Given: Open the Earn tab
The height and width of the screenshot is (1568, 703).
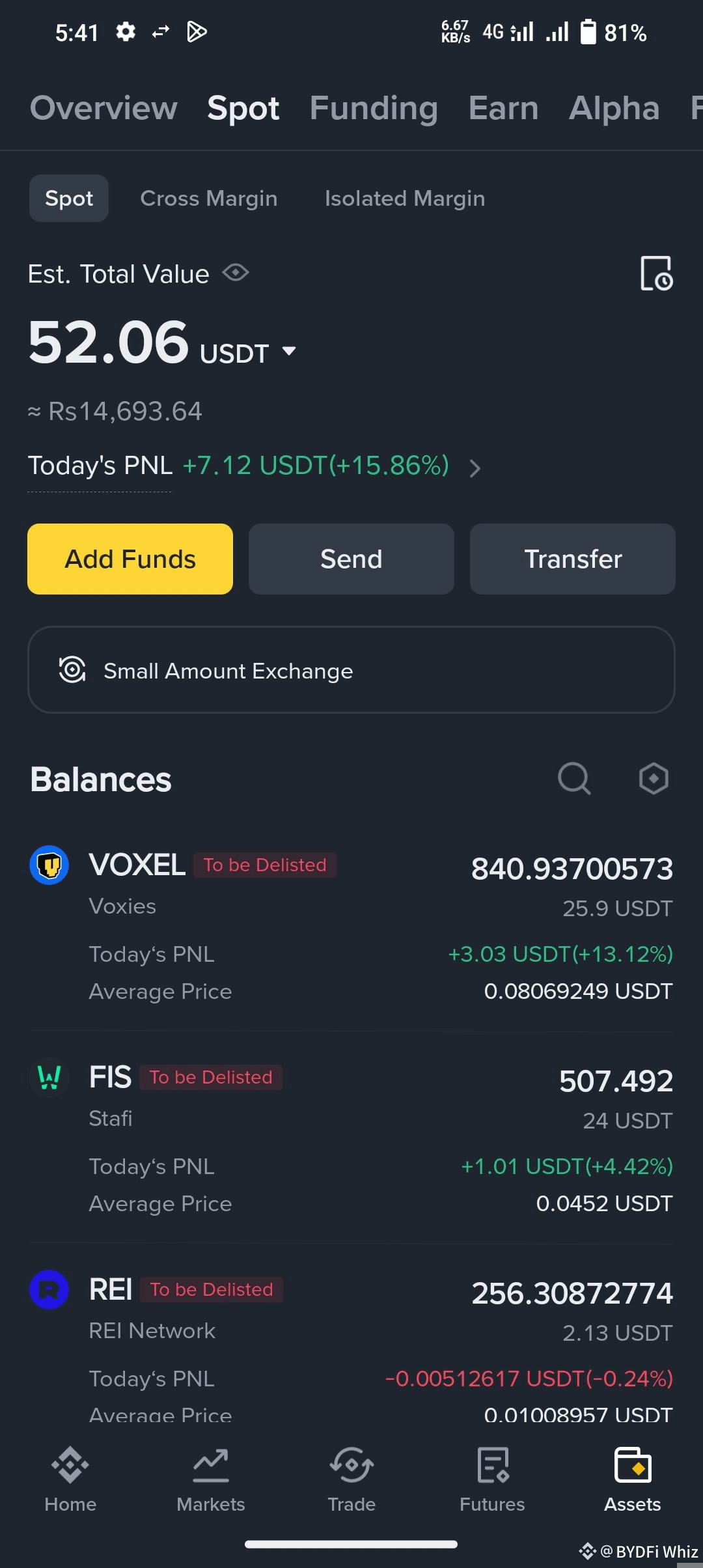Looking at the screenshot, I should [503, 107].
